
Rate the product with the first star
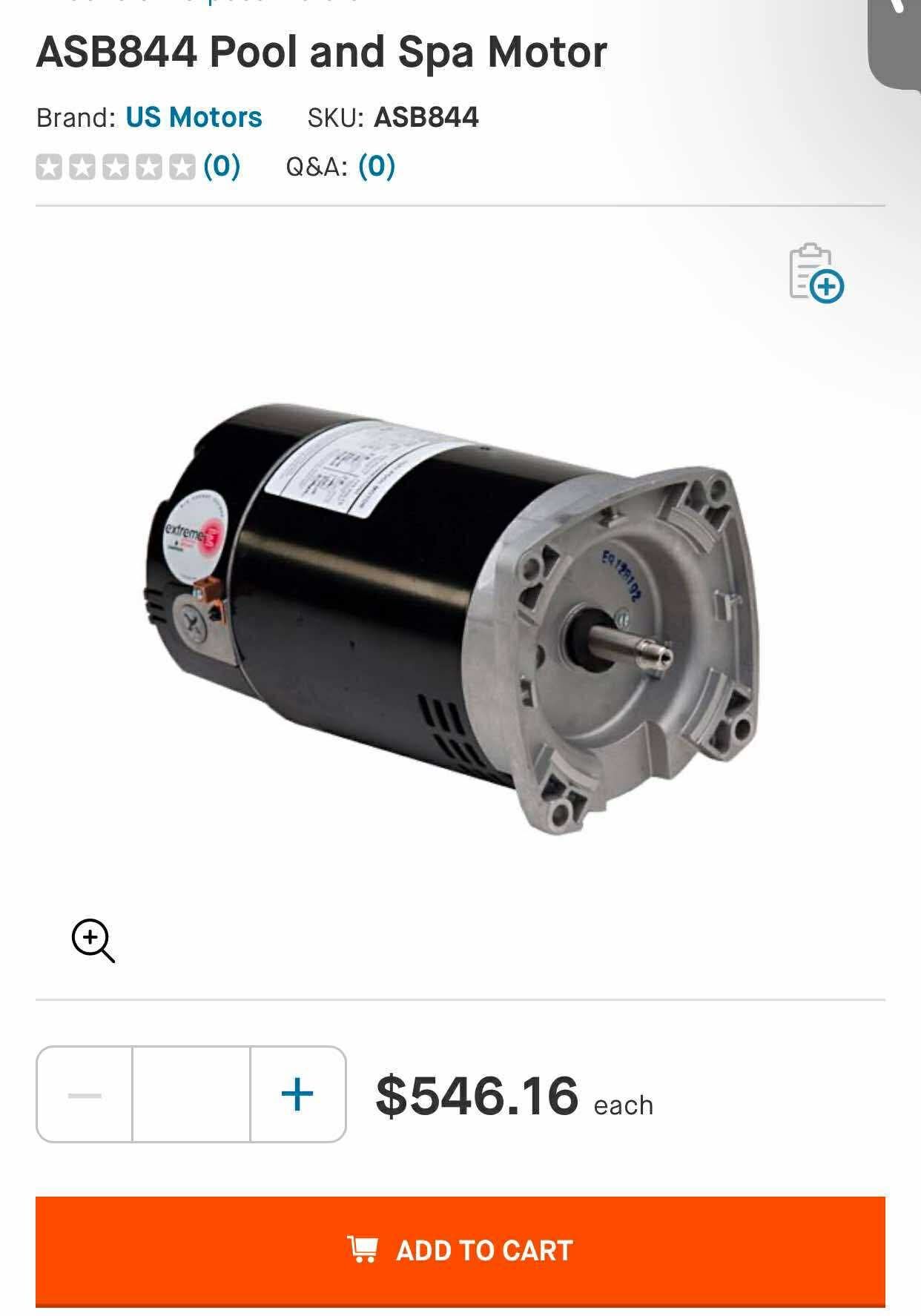pyautogui.click(x=50, y=168)
